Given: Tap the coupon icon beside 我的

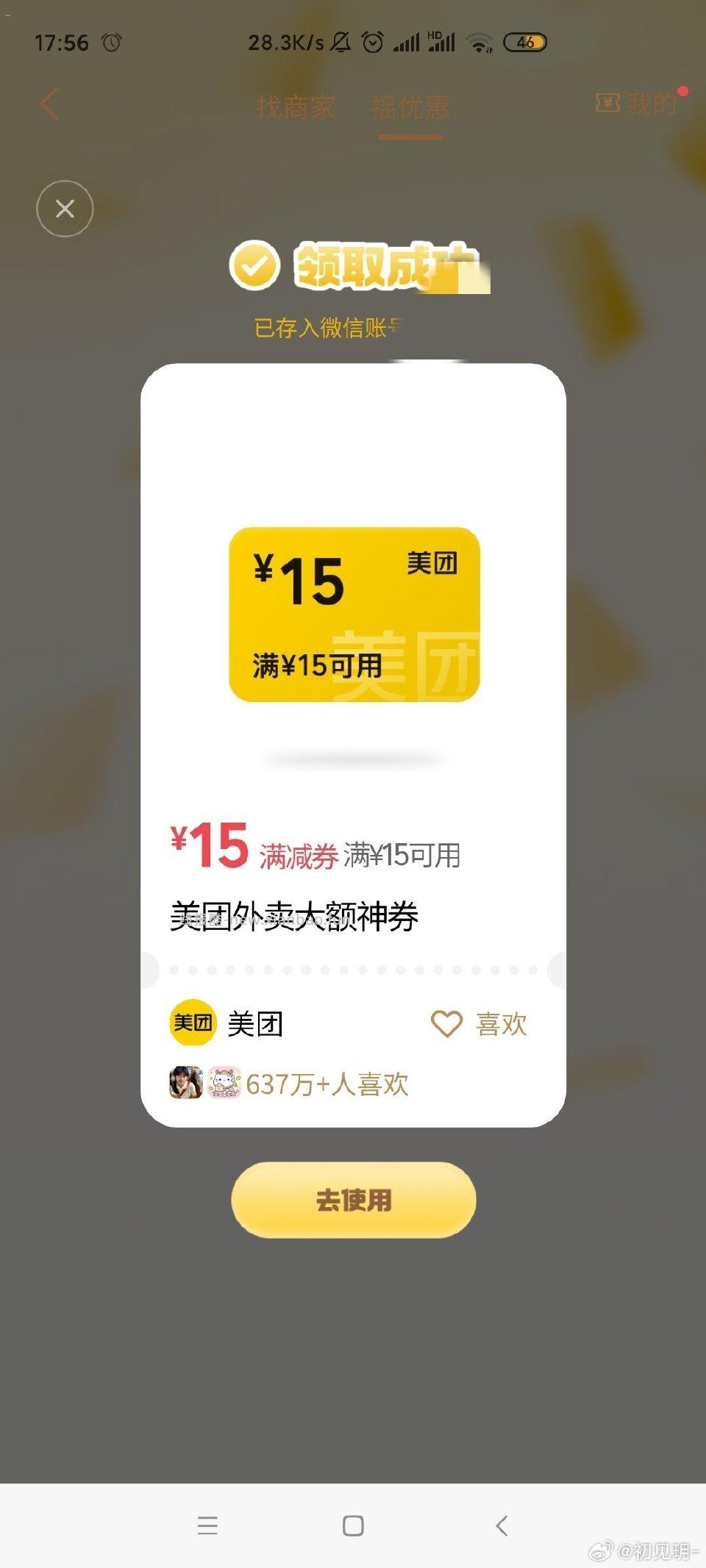Looking at the screenshot, I should [608, 104].
